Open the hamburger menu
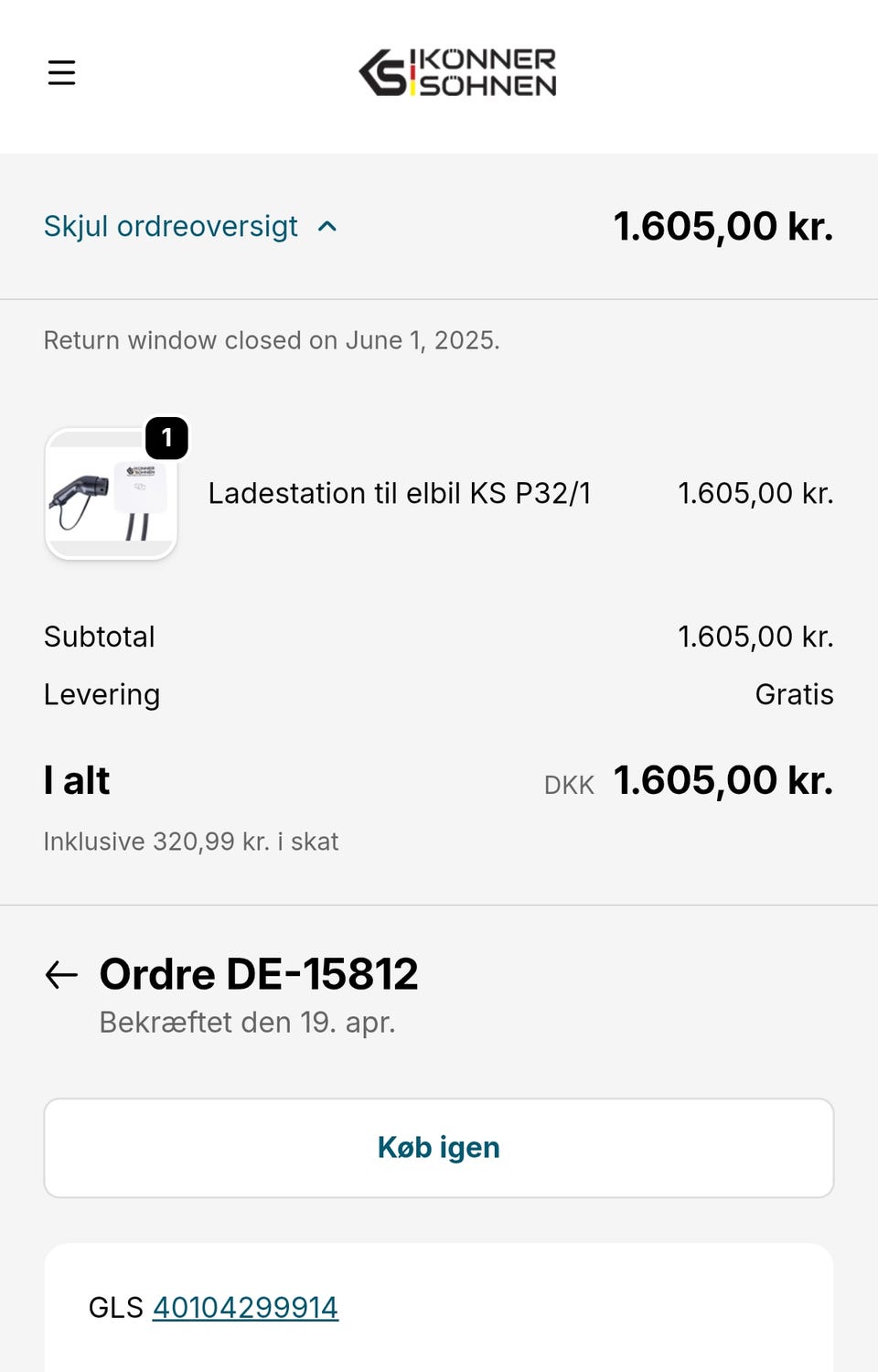878x1372 pixels. click(61, 72)
